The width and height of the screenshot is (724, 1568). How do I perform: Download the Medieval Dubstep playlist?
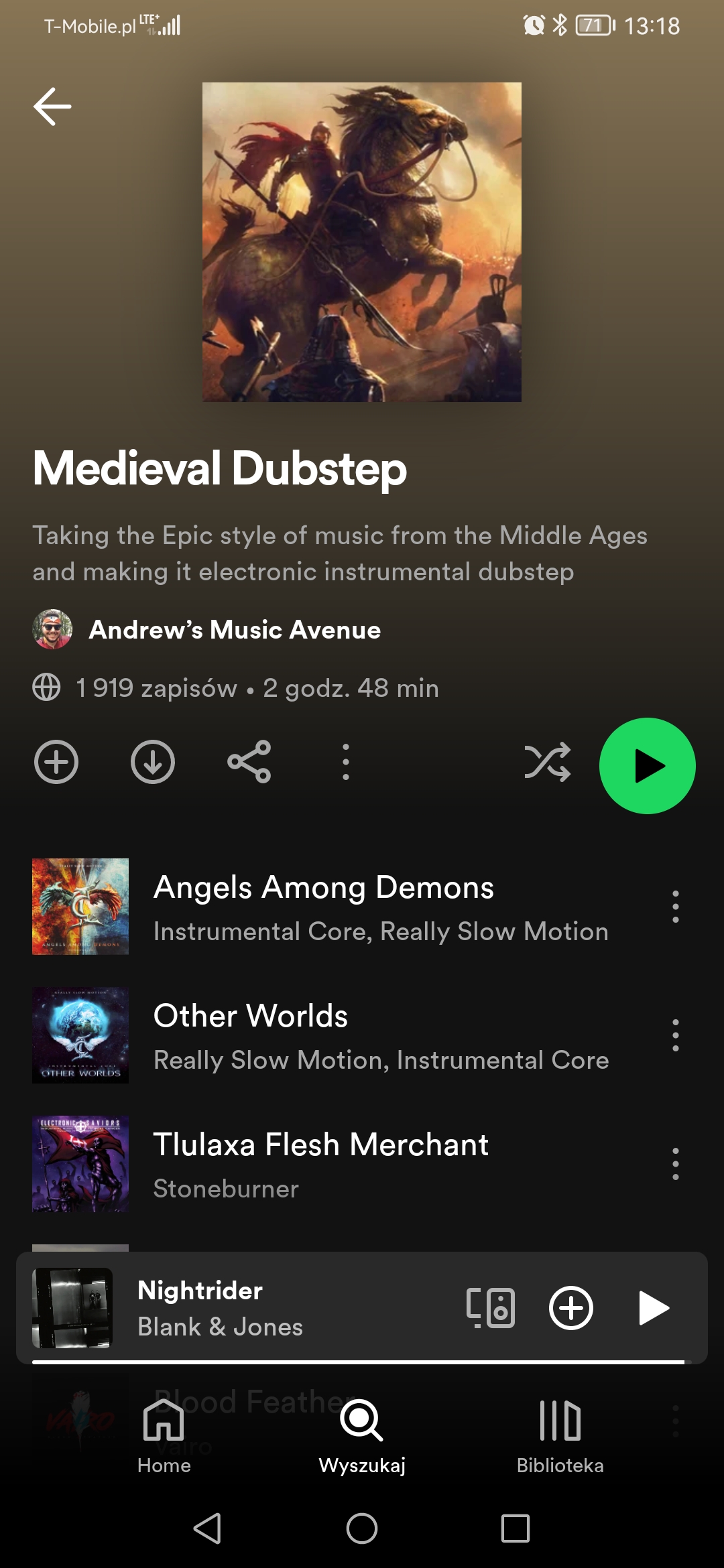[x=153, y=762]
